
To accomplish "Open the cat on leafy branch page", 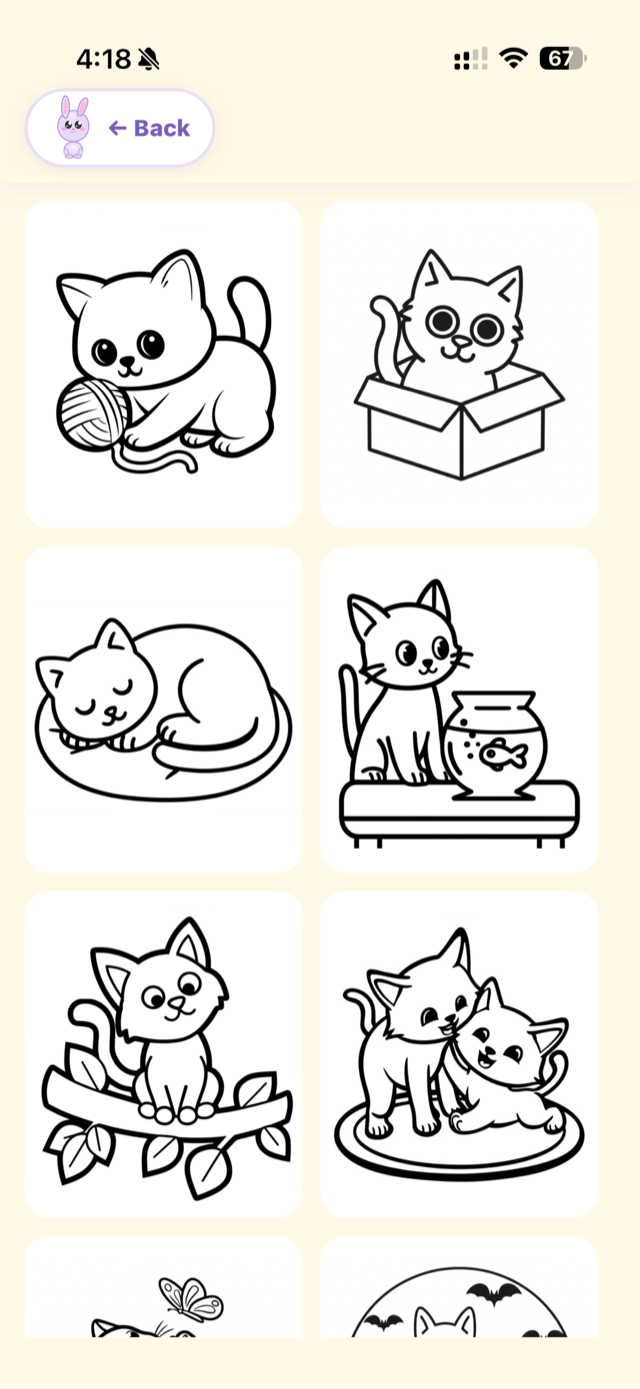I will [x=164, y=1054].
